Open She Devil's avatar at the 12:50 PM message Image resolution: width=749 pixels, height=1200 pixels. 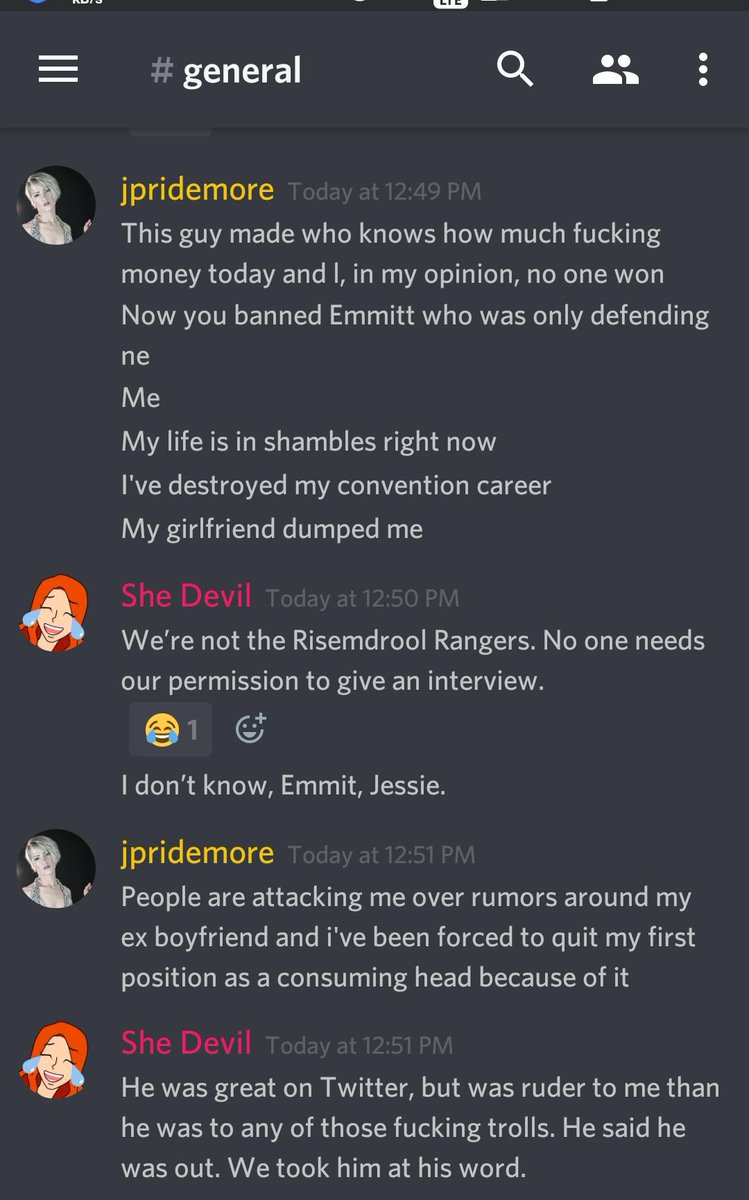click(57, 612)
